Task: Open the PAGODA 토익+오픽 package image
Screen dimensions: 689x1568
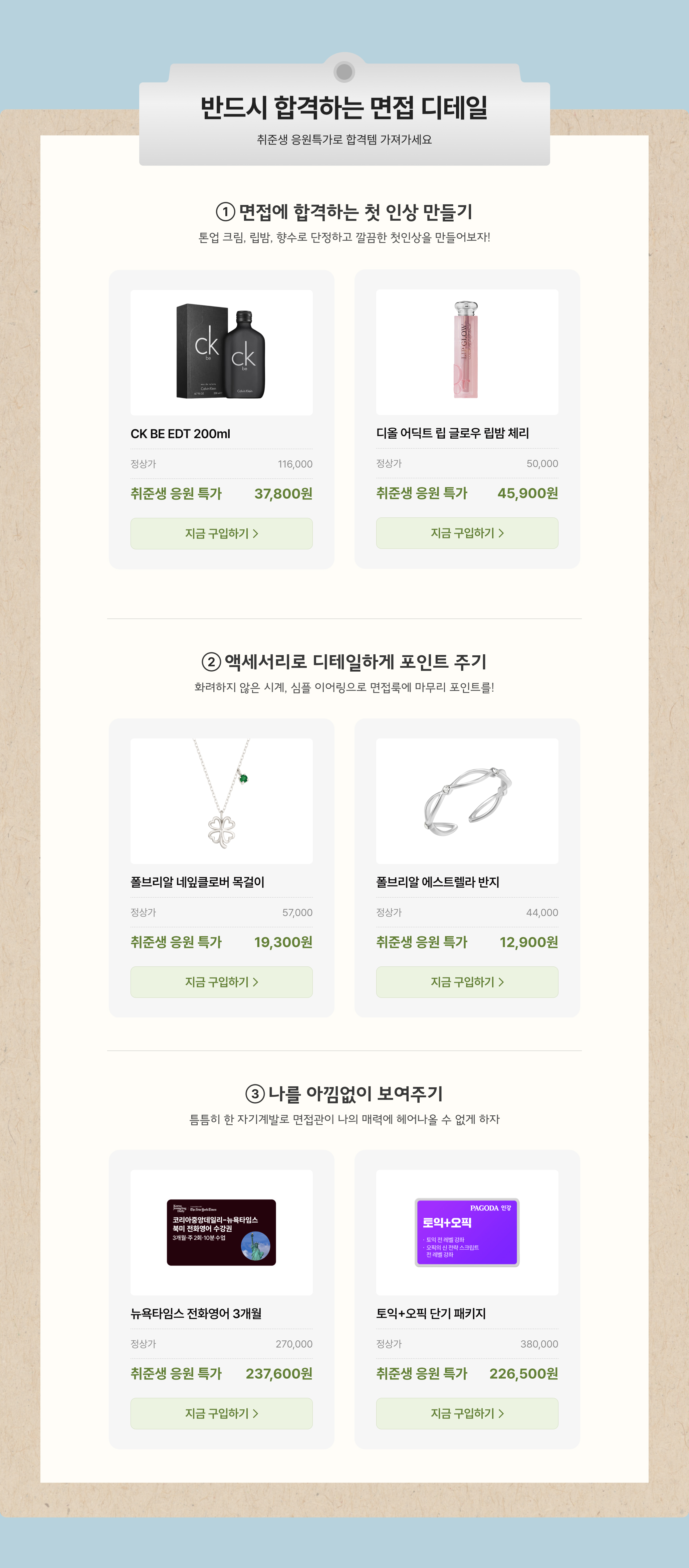Action: coord(467,1232)
